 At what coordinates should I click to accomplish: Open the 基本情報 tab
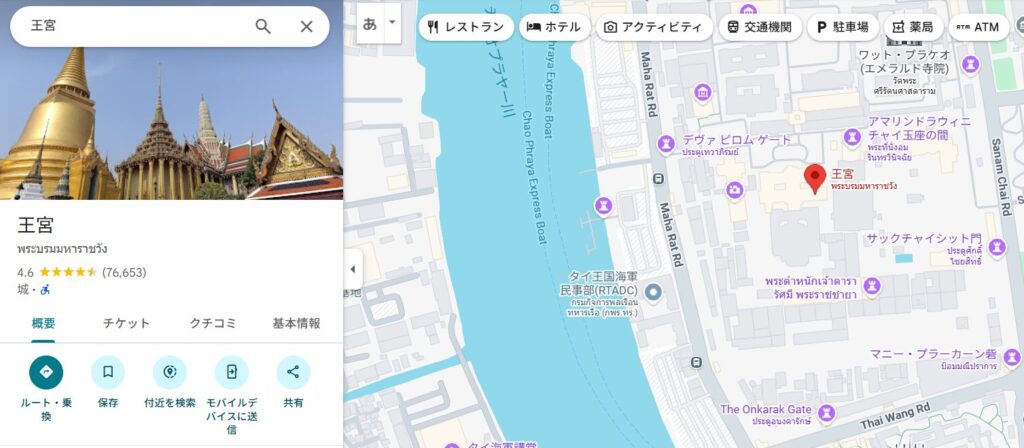(x=297, y=323)
